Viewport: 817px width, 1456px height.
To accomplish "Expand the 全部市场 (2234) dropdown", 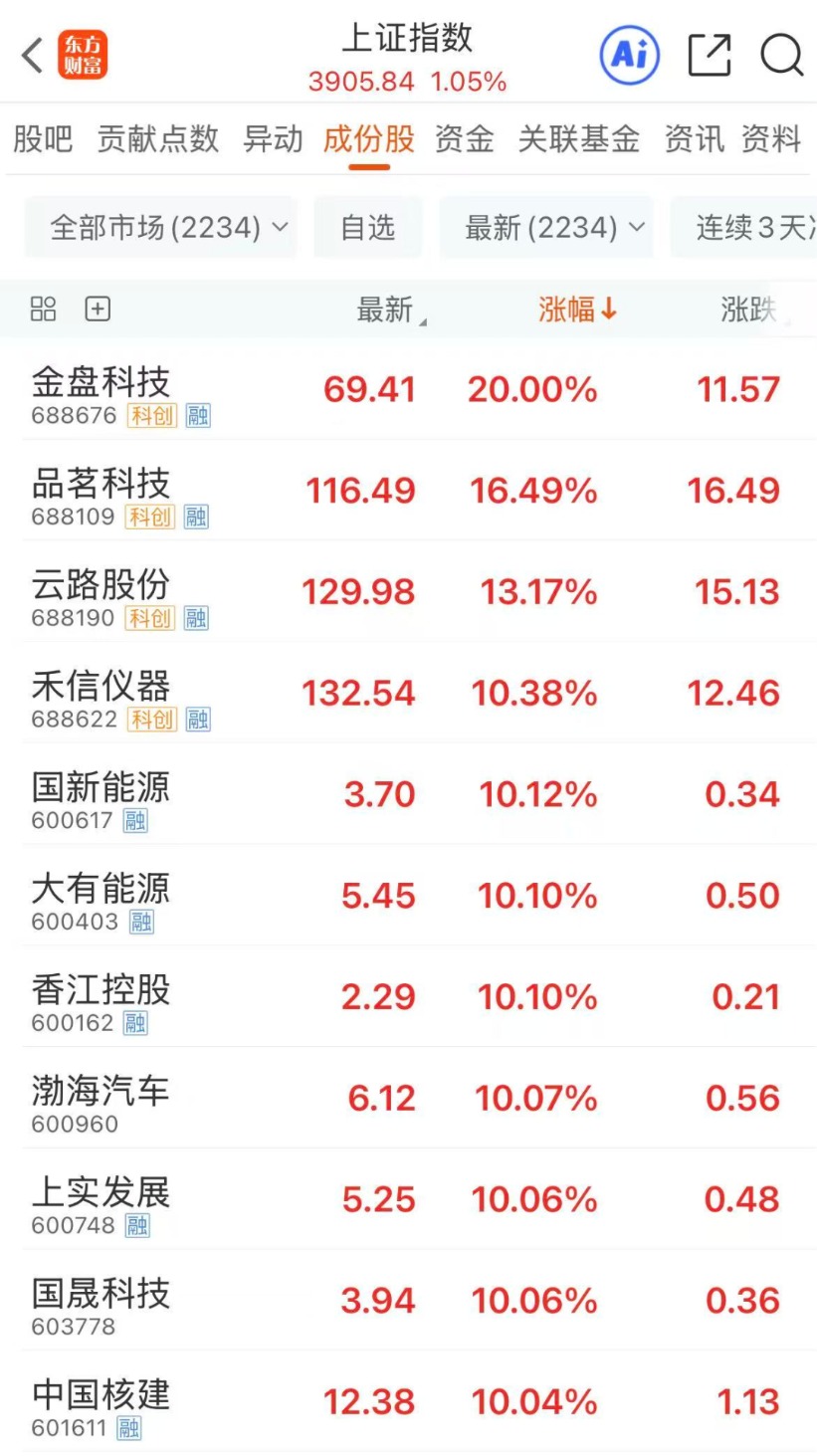I will 160,228.
